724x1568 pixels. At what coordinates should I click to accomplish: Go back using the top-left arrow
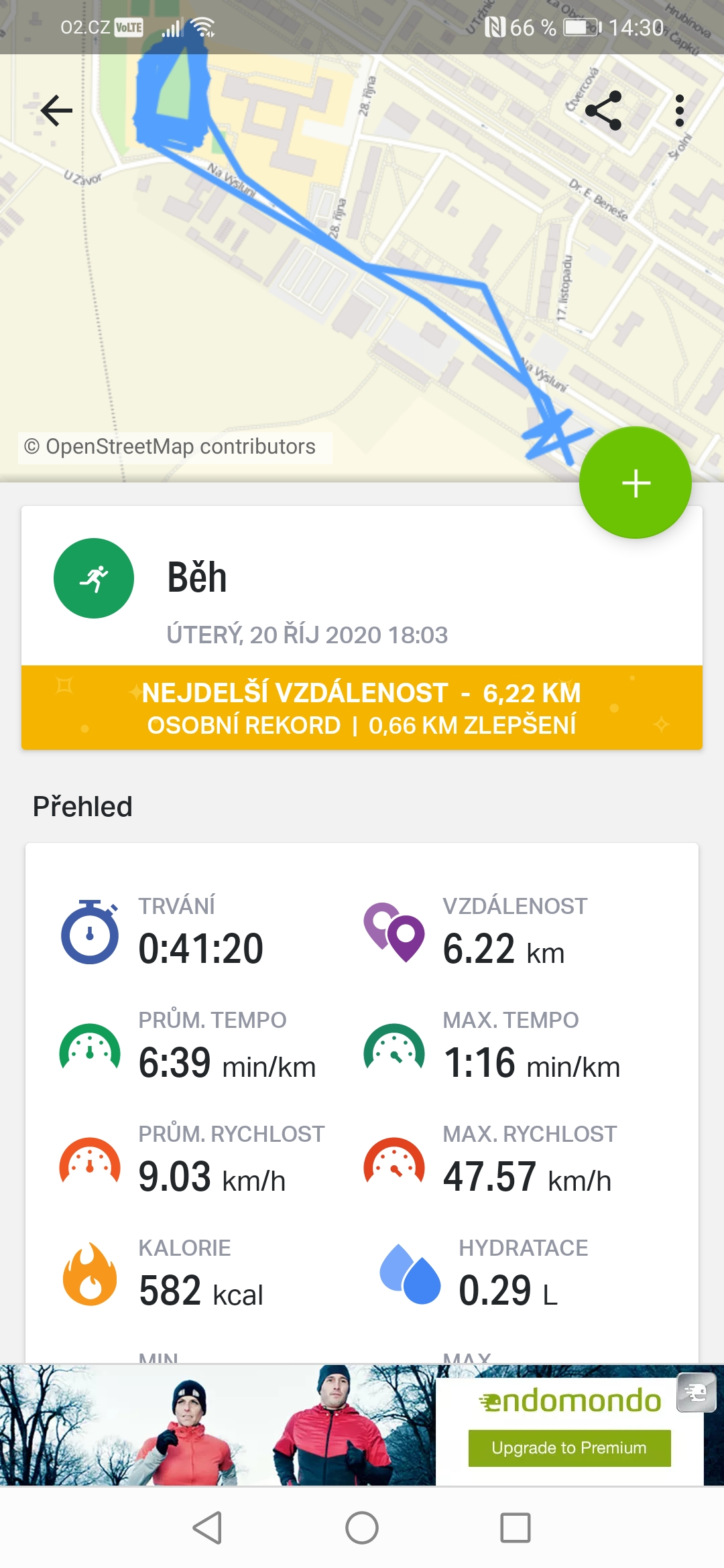[x=56, y=111]
